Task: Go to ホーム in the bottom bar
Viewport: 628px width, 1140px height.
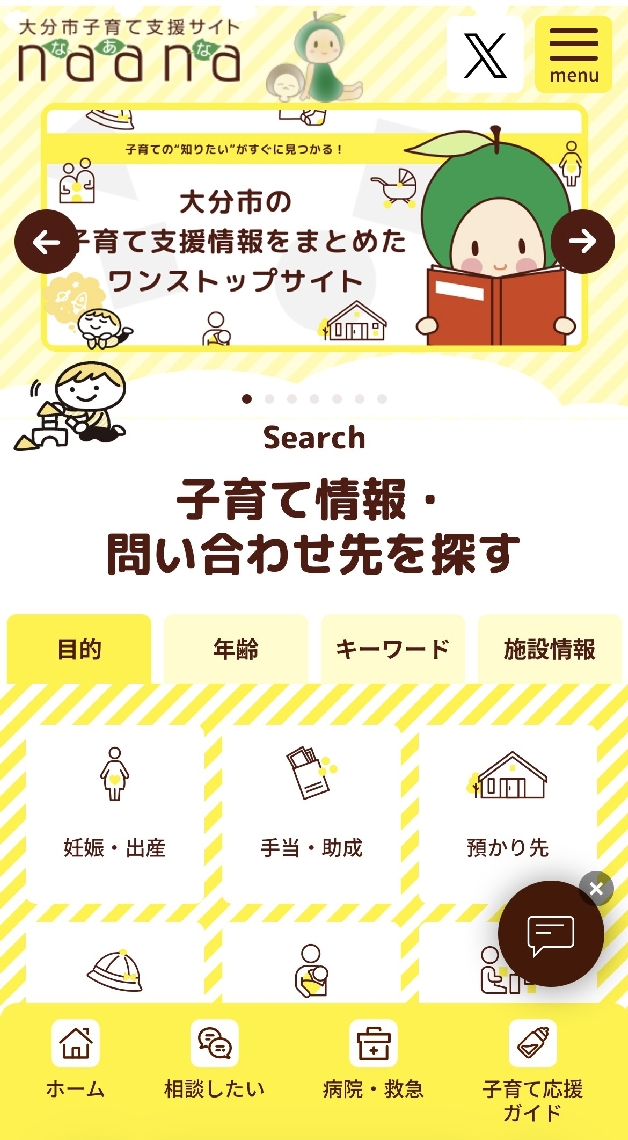Action: 75,1063
